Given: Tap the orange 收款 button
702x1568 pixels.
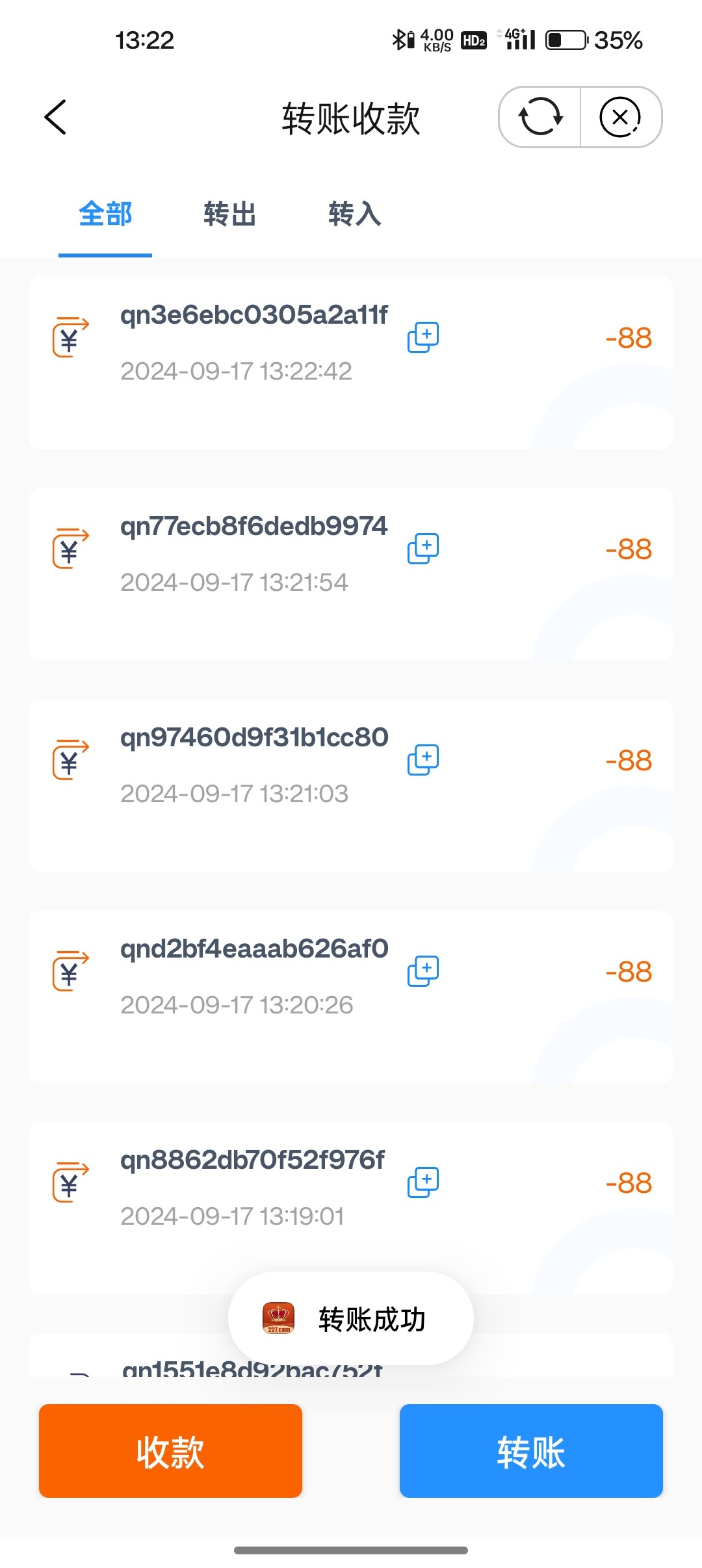Looking at the screenshot, I should click(170, 1451).
